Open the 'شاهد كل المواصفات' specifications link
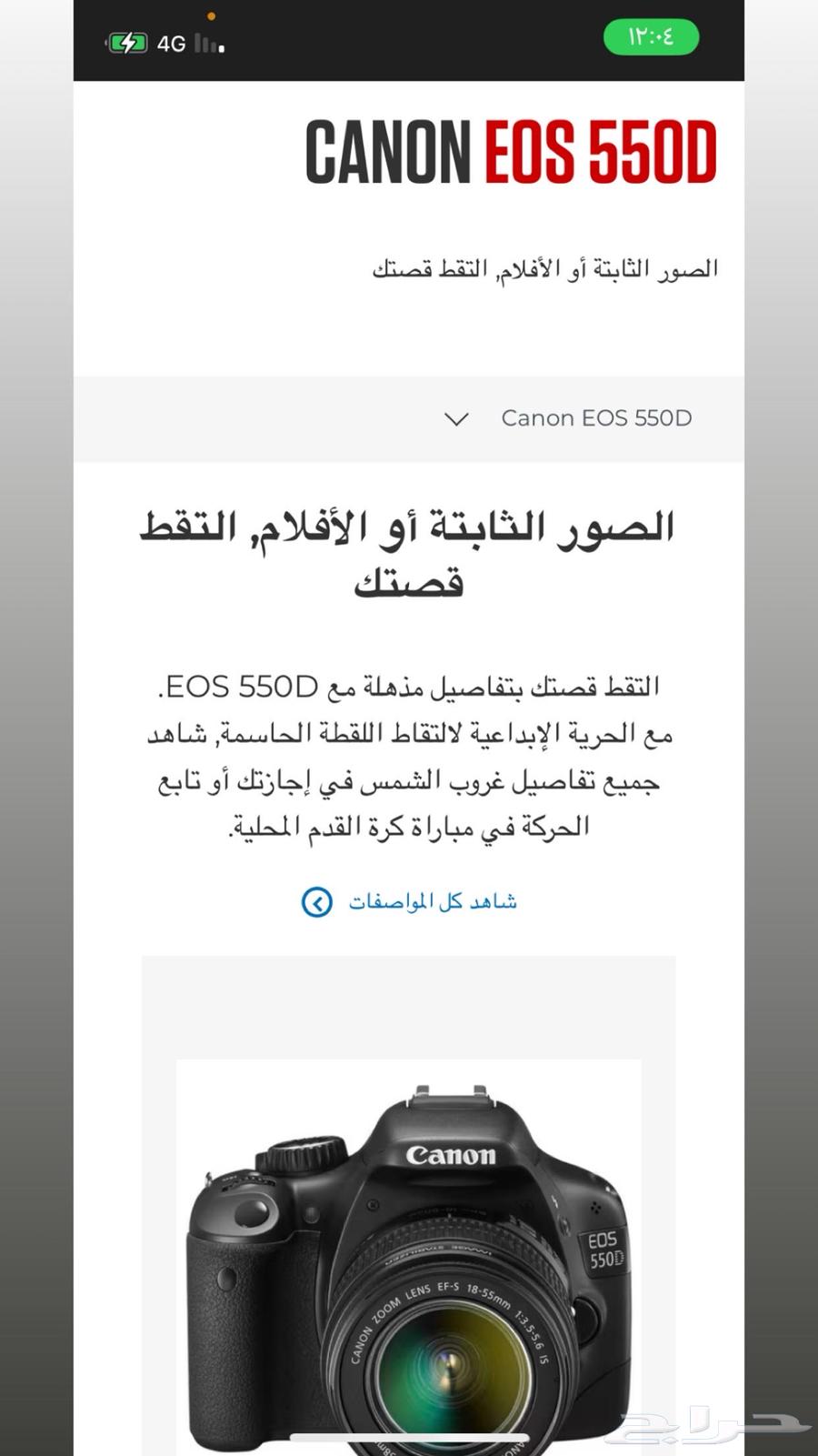 [434, 901]
